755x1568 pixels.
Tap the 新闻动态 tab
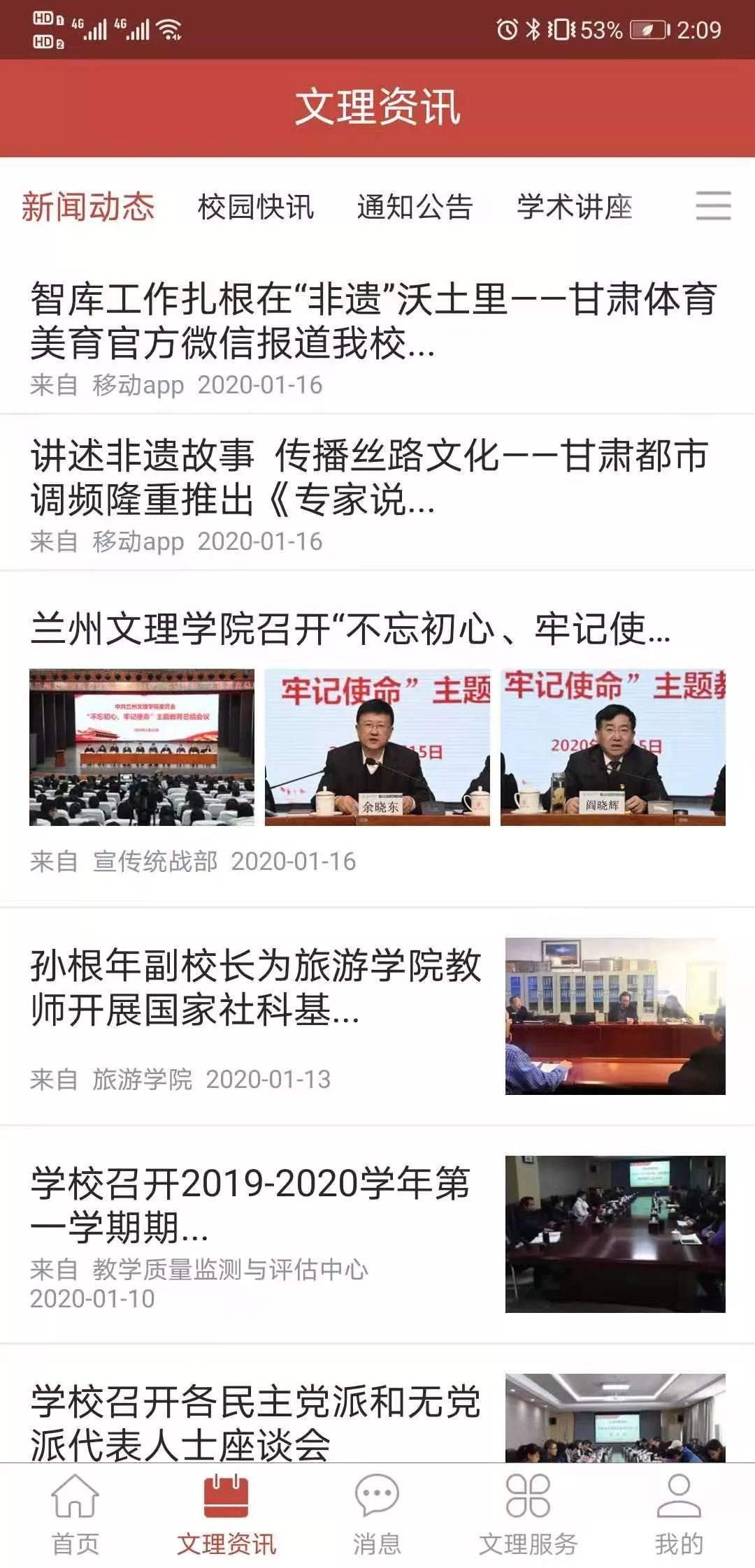pyautogui.click(x=88, y=207)
